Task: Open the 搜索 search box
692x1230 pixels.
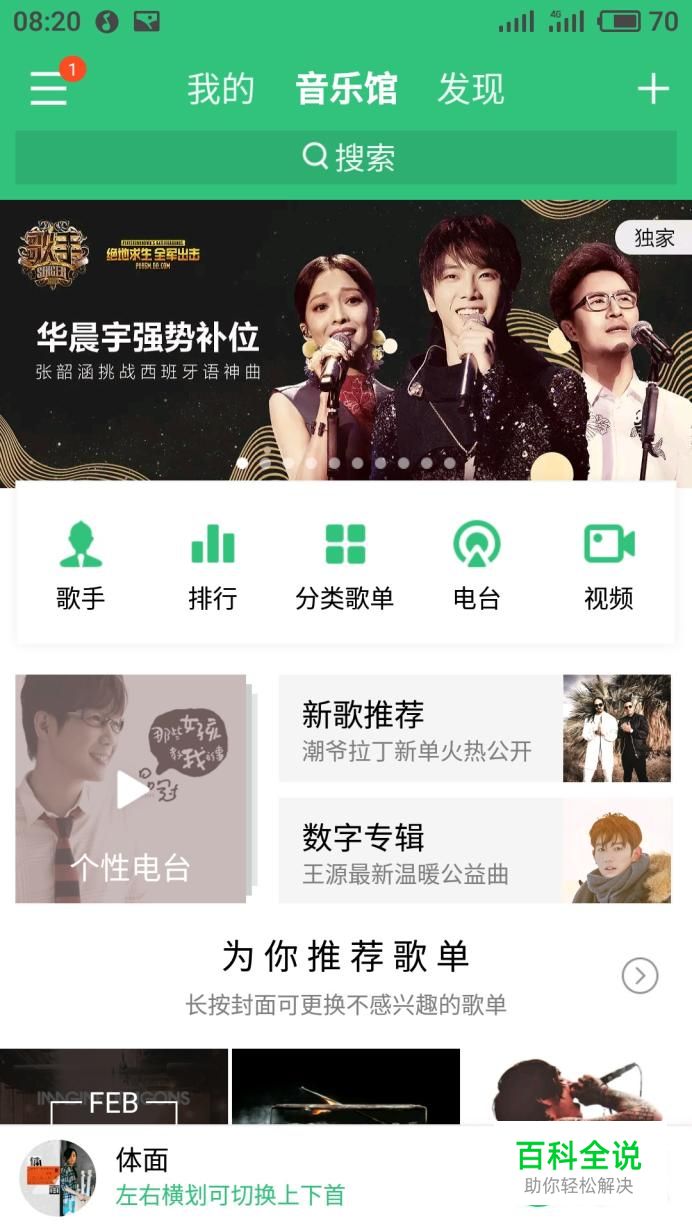Action: 346,157
